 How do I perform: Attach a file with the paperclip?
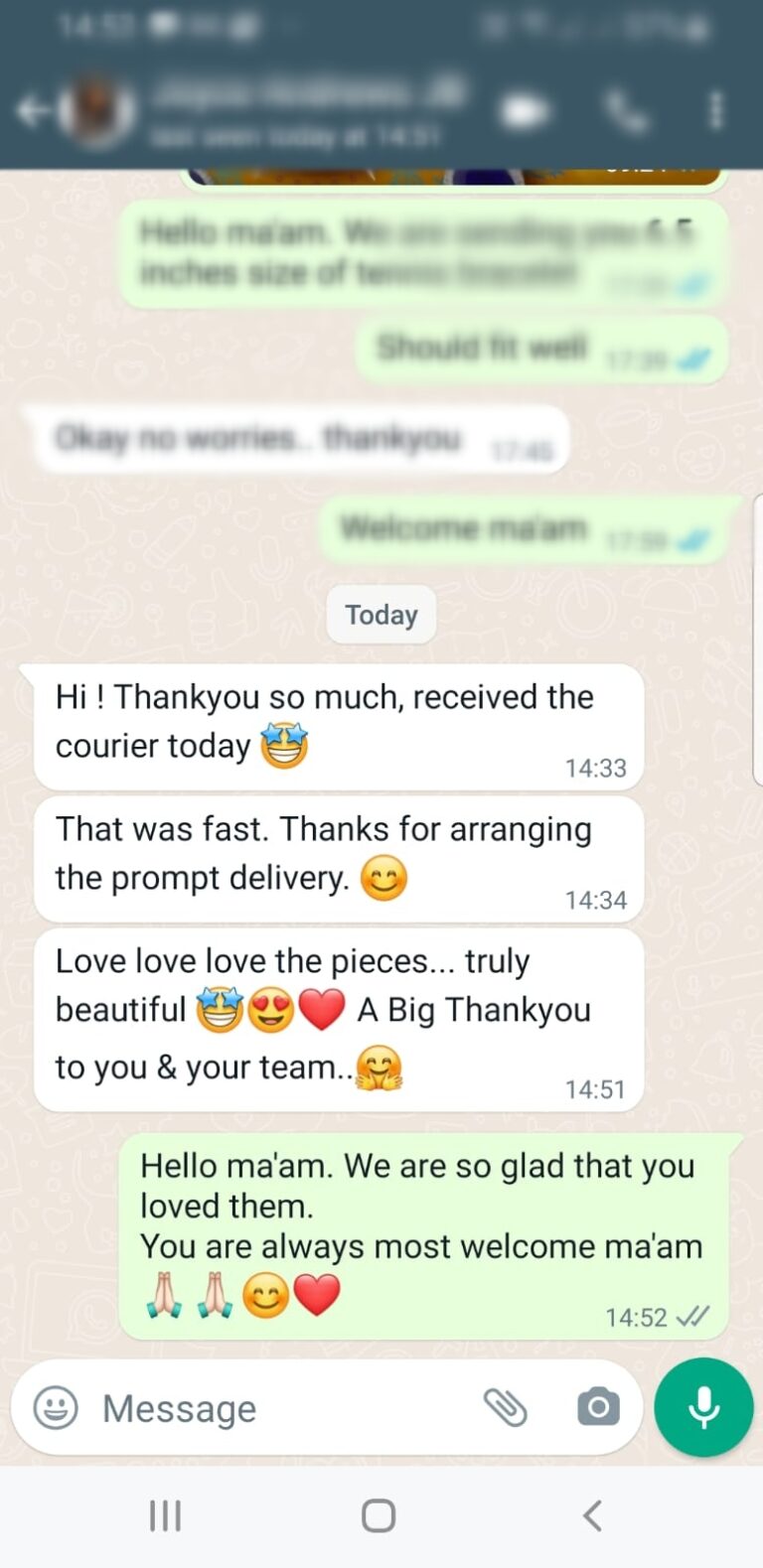(x=505, y=1407)
